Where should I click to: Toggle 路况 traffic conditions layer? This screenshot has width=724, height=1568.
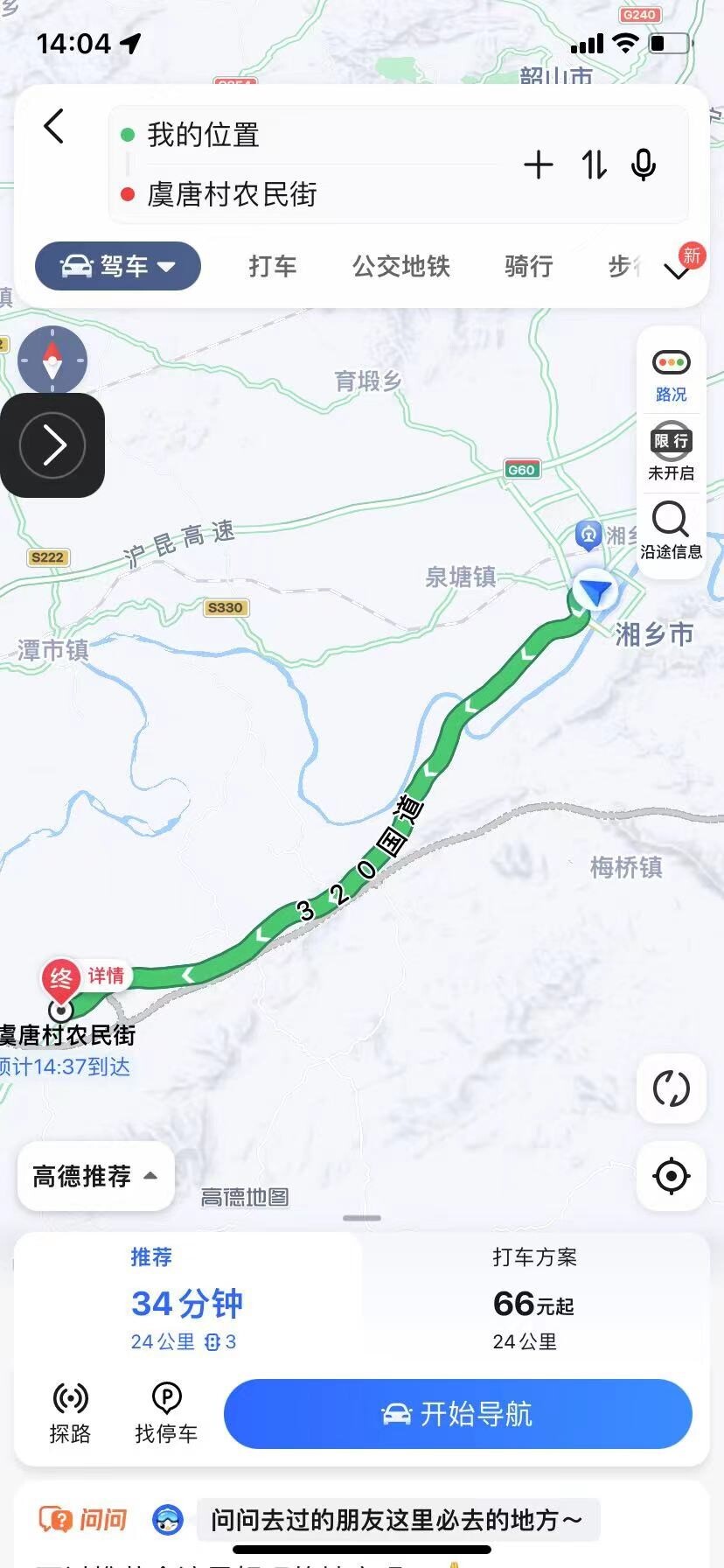[x=671, y=374]
